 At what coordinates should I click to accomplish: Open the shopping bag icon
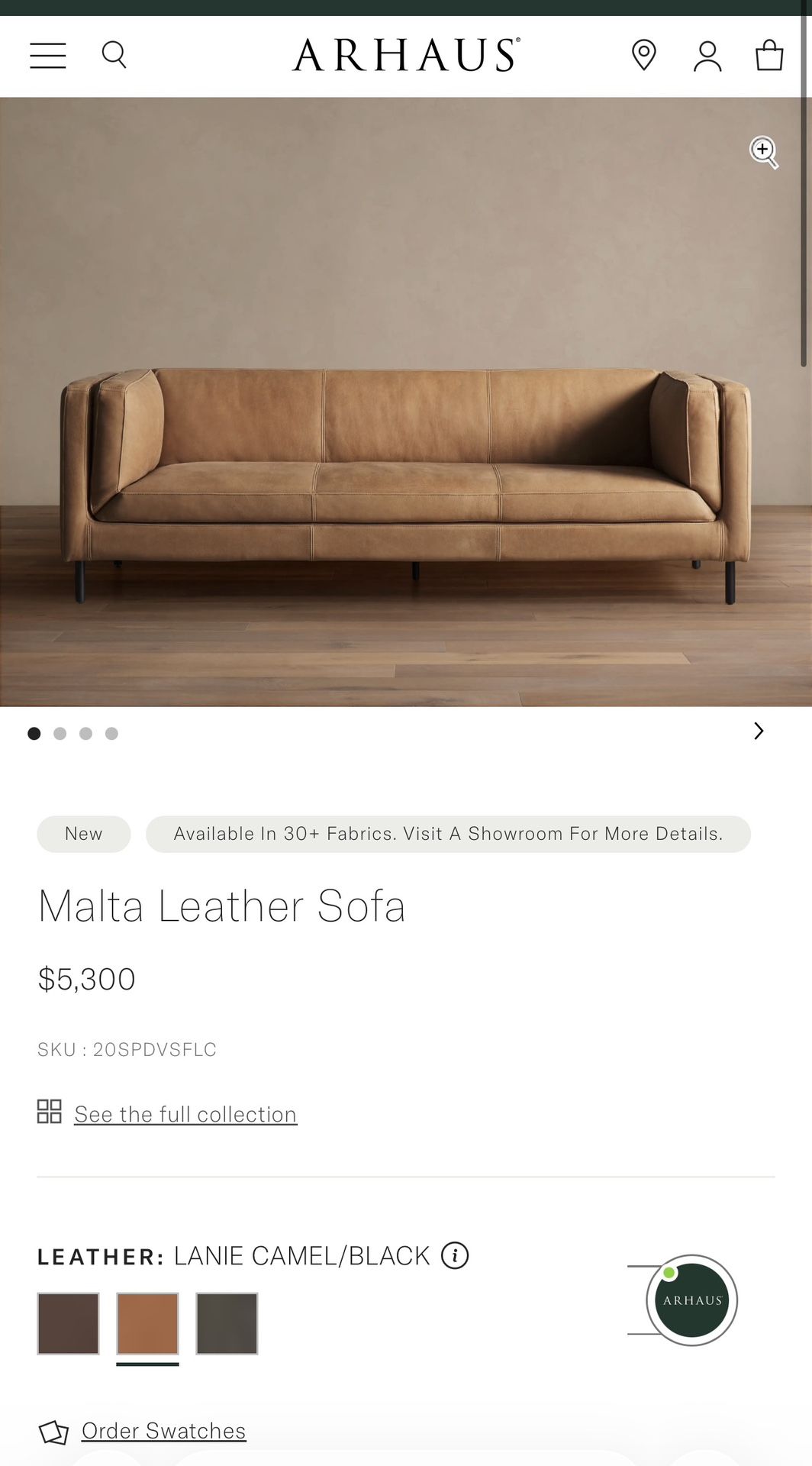point(769,55)
